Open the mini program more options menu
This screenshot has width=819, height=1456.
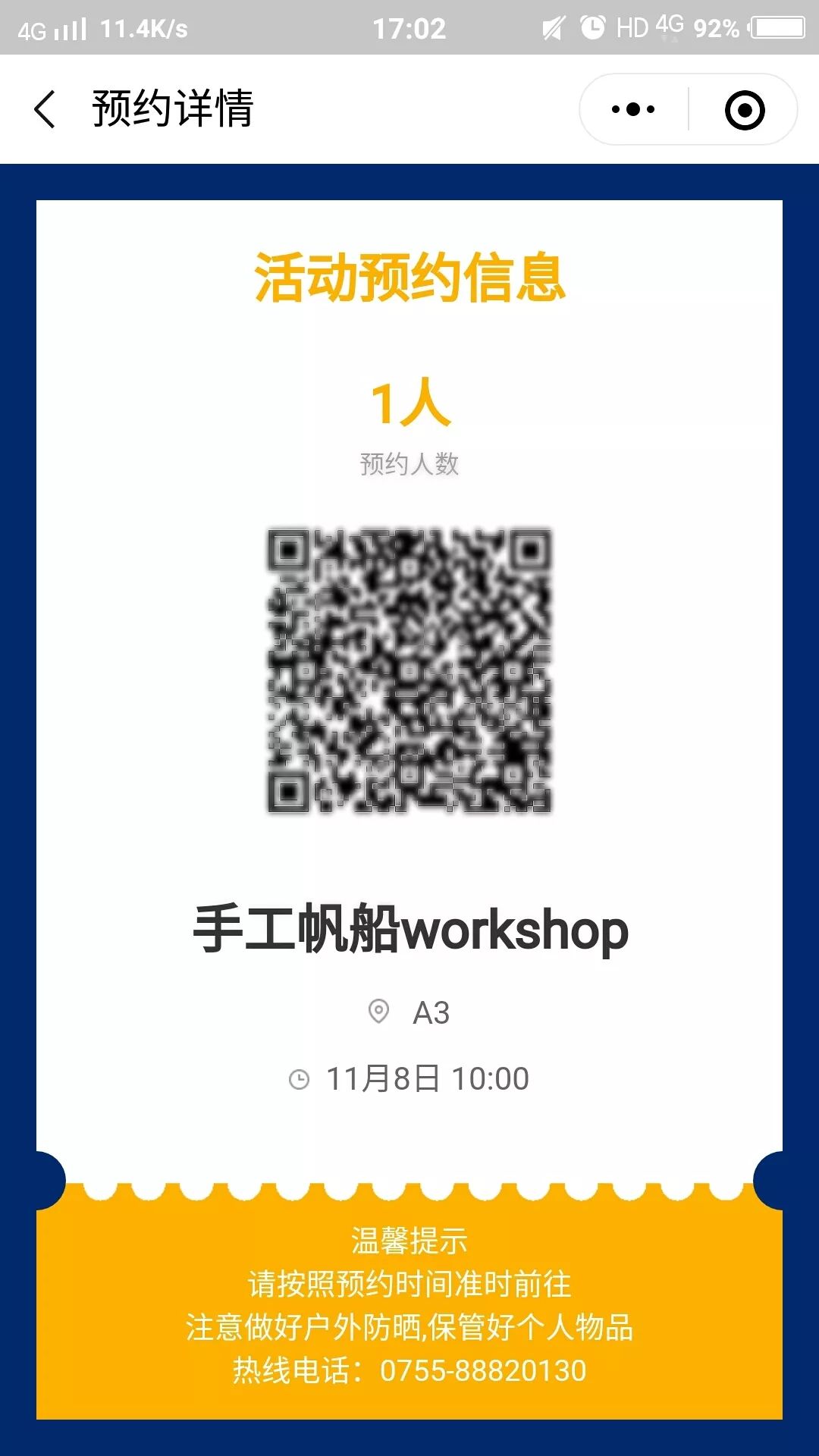pos(633,109)
